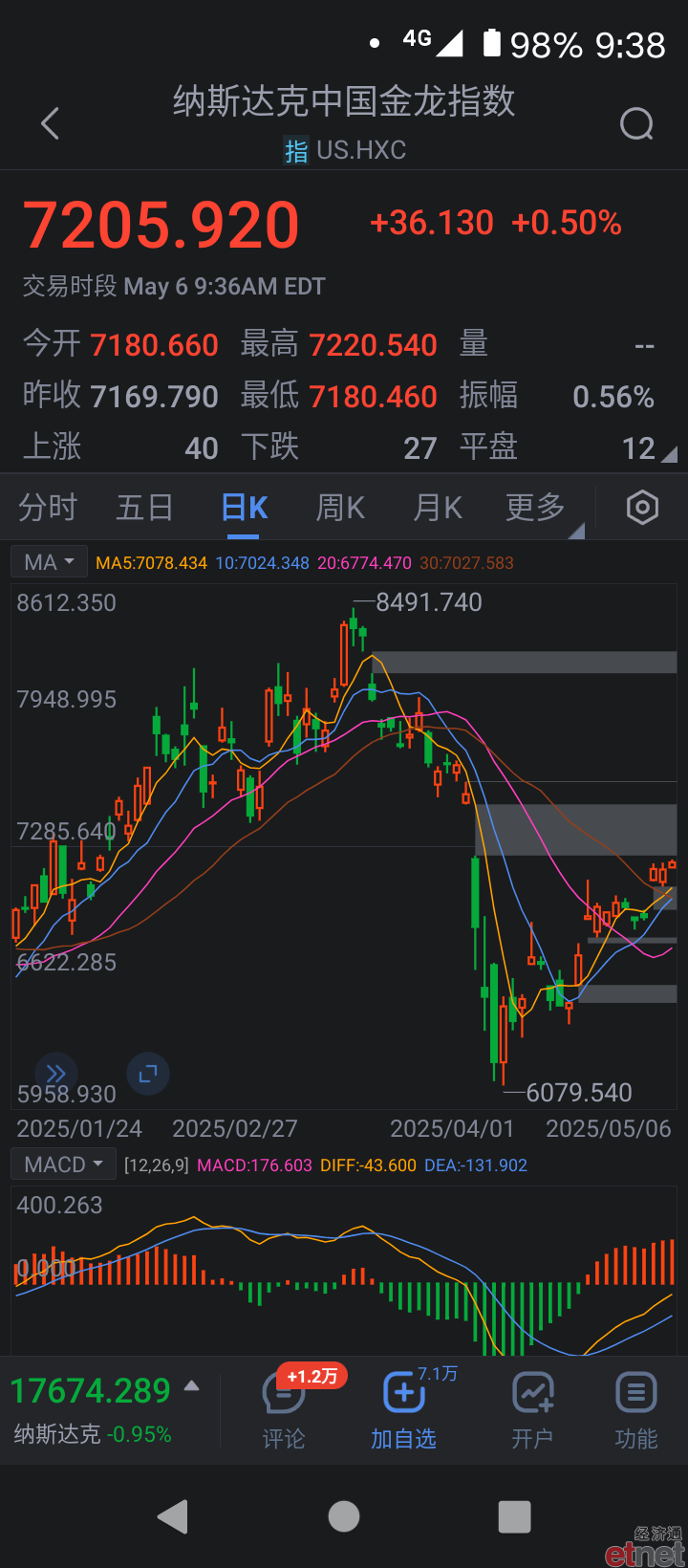Tap the system home button
Image resolution: width=688 pixels, height=1568 pixels.
coord(344,1516)
